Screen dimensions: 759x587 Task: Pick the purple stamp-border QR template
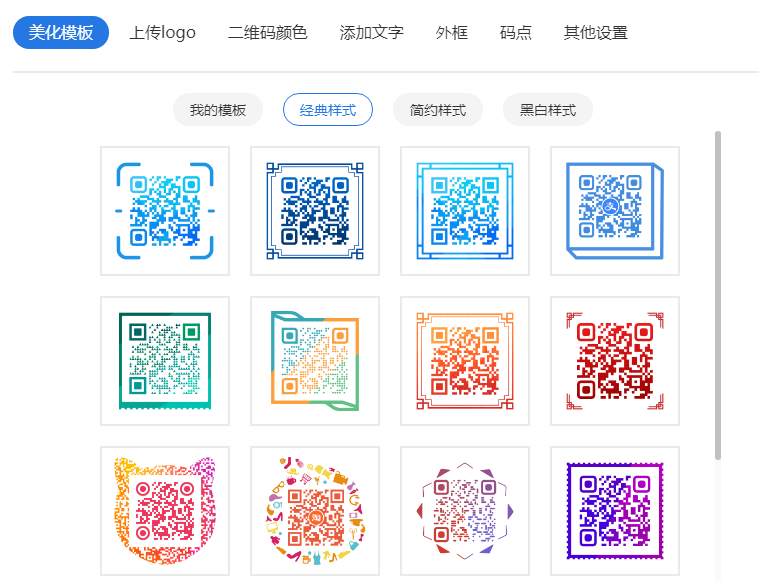[x=615, y=510]
